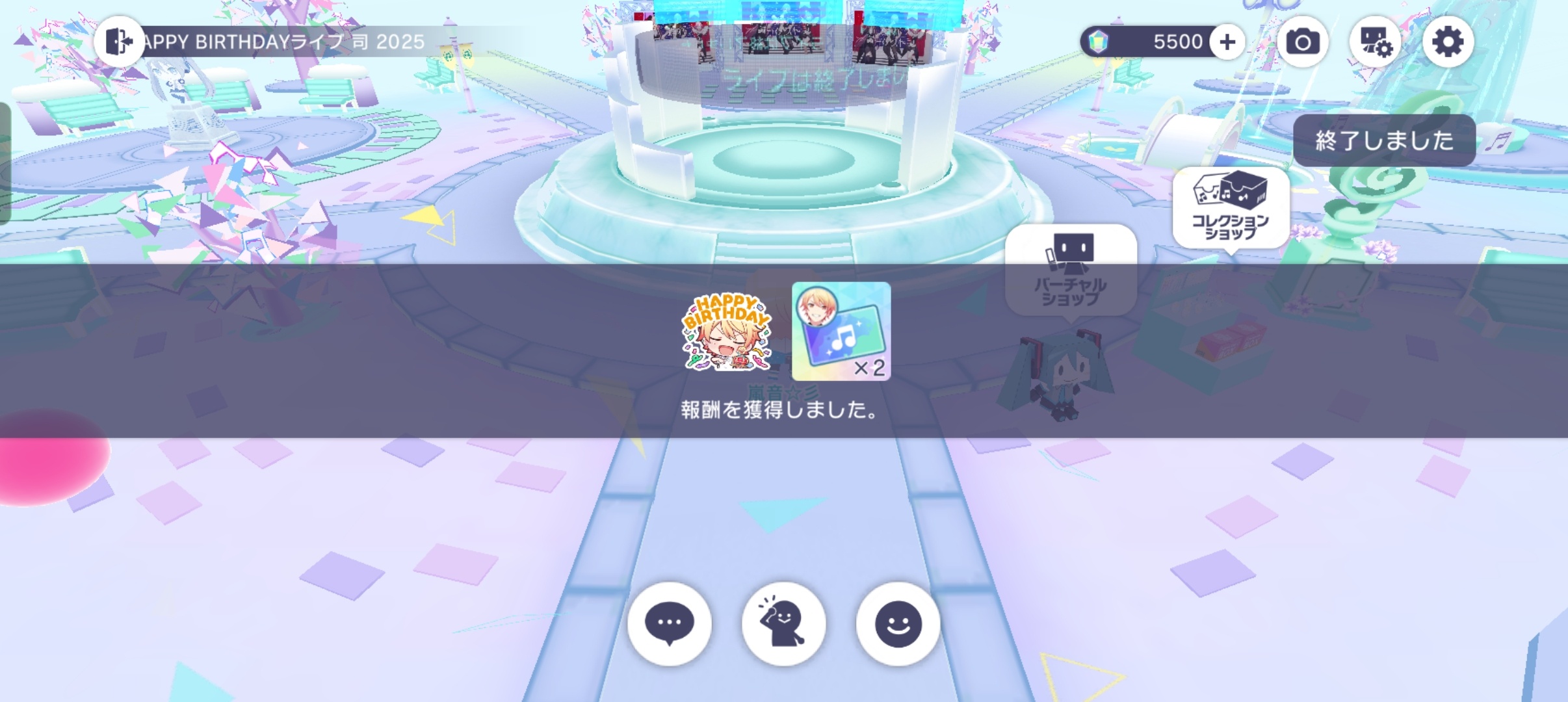
Task: Open the live display settings icon
Action: click(x=1375, y=42)
